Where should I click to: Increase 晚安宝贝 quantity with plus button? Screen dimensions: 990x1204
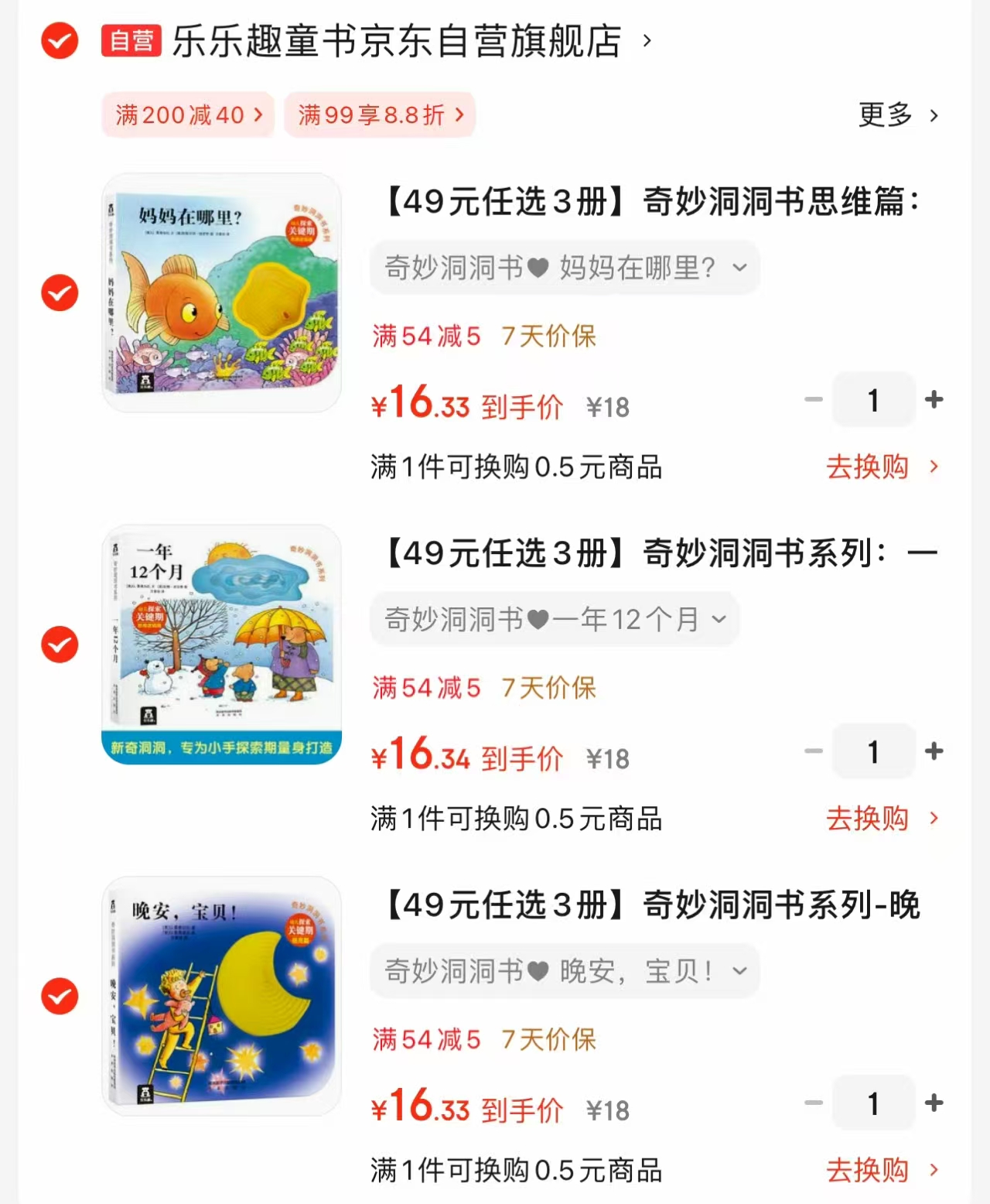click(x=934, y=1103)
